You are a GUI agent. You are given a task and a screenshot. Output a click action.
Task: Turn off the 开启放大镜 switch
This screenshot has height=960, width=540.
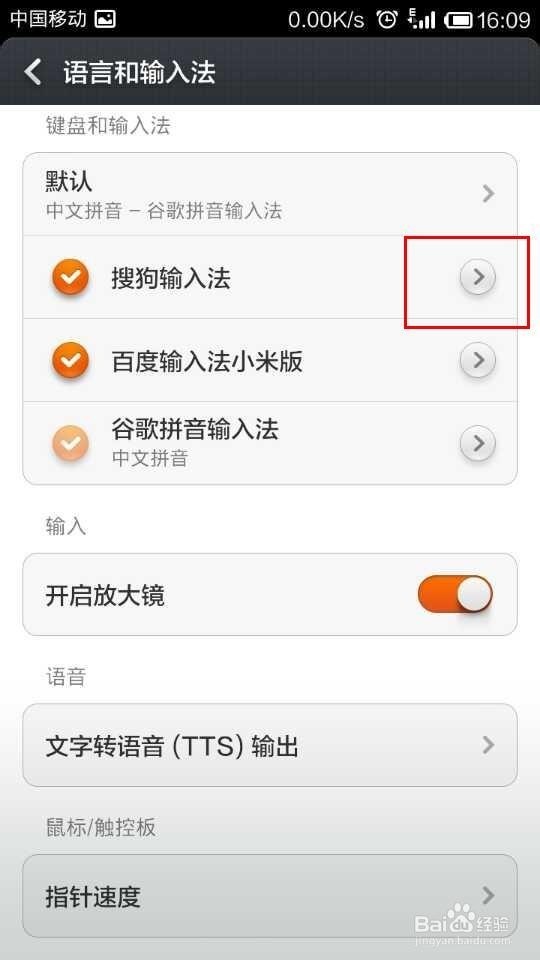click(x=455, y=594)
